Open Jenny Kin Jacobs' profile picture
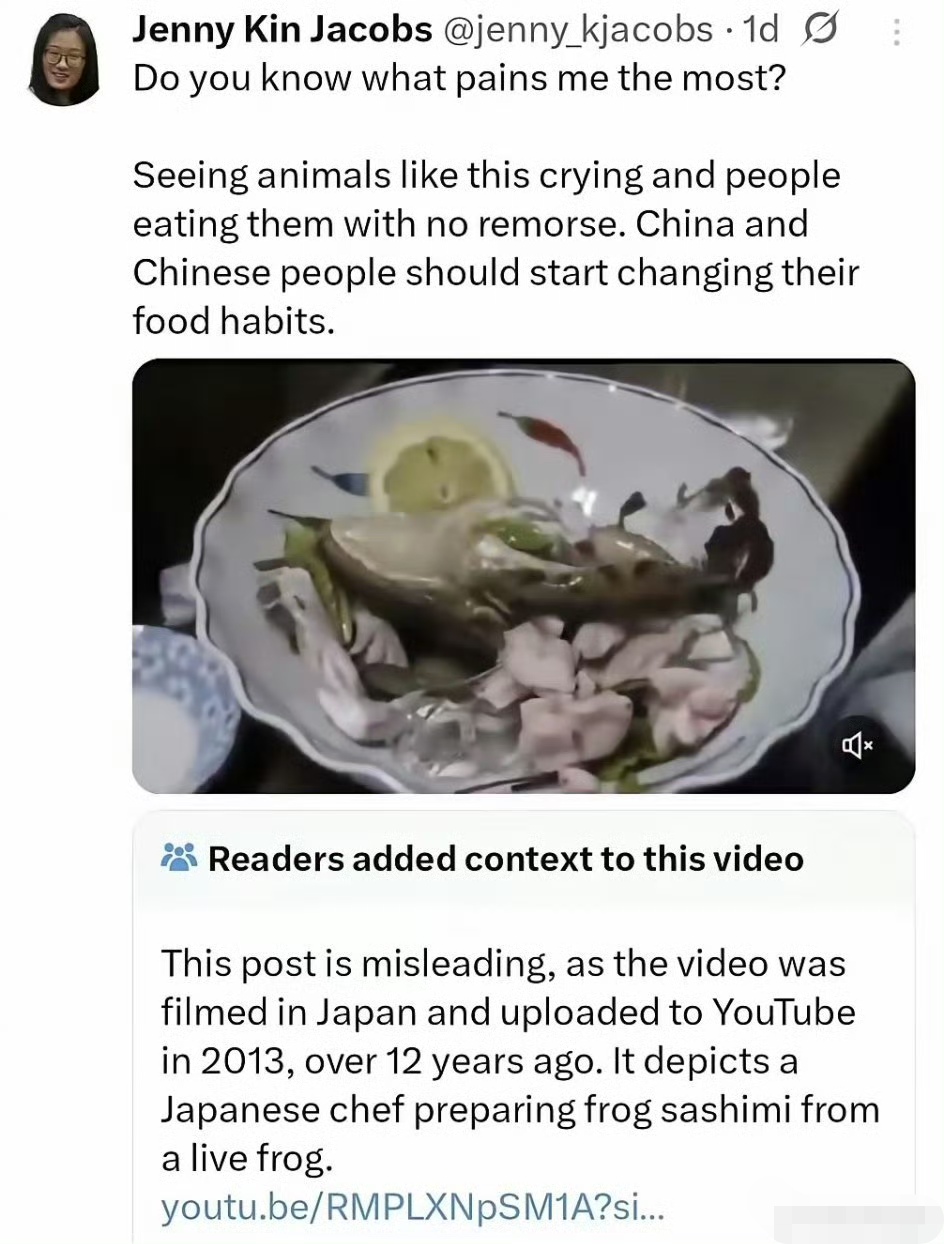The height and width of the screenshot is (1244, 944). 65,58
